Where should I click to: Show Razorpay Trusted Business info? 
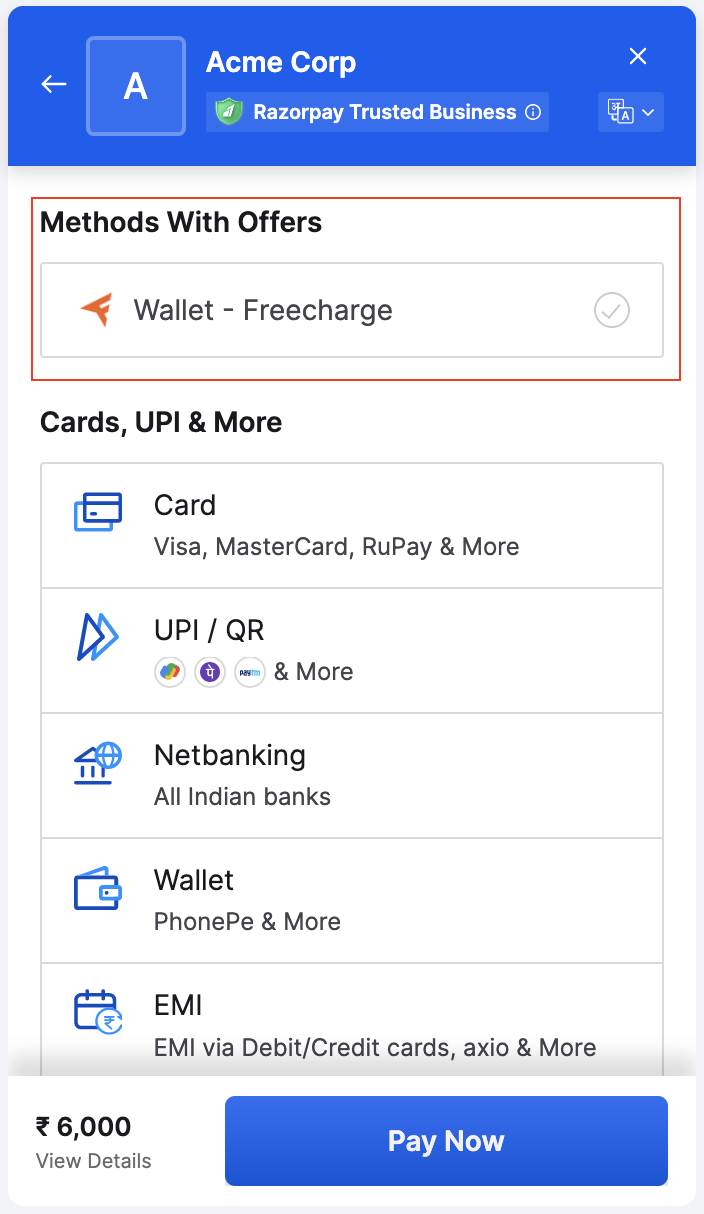click(x=534, y=112)
